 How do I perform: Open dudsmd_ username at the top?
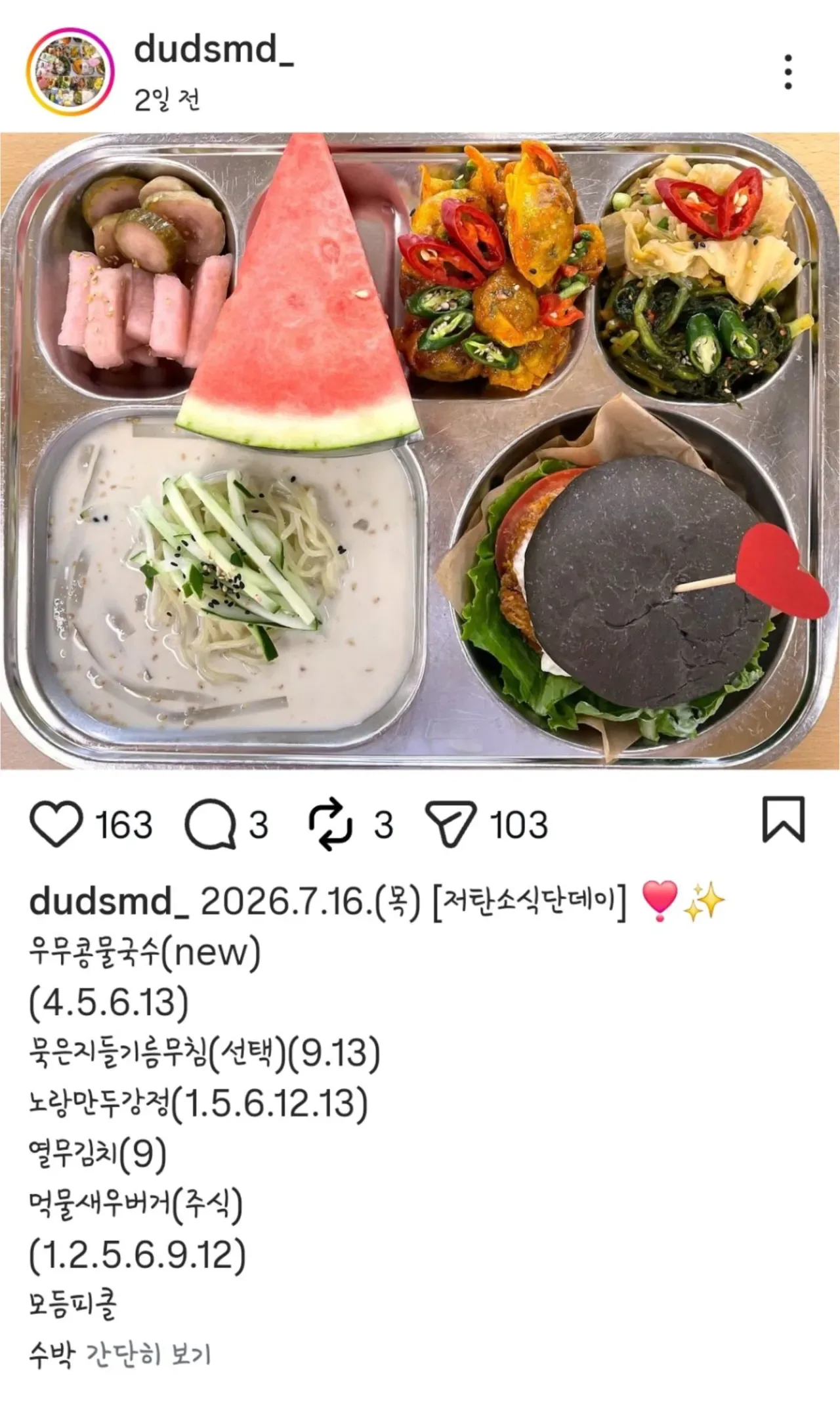pos(213,50)
